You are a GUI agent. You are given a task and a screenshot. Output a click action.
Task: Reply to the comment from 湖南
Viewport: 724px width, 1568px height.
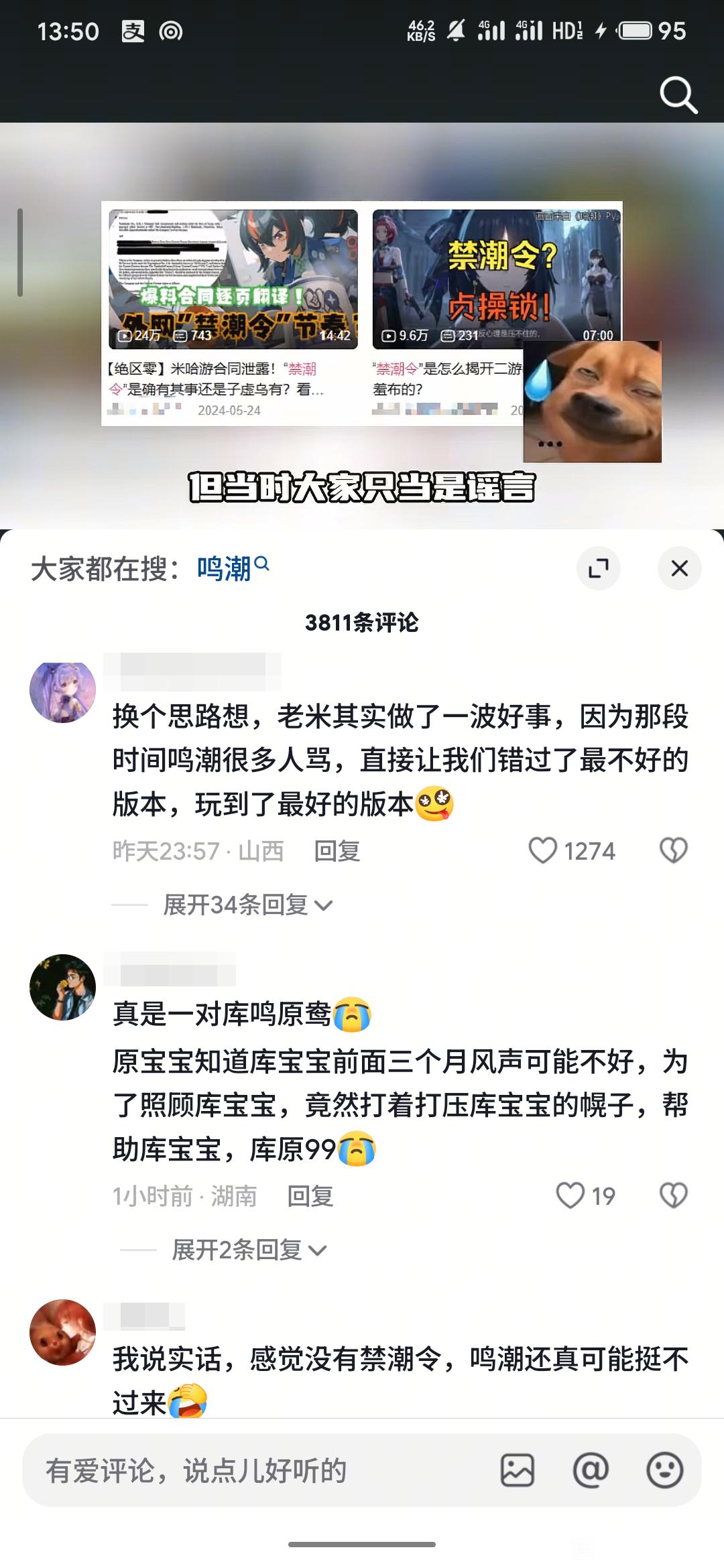(310, 1196)
